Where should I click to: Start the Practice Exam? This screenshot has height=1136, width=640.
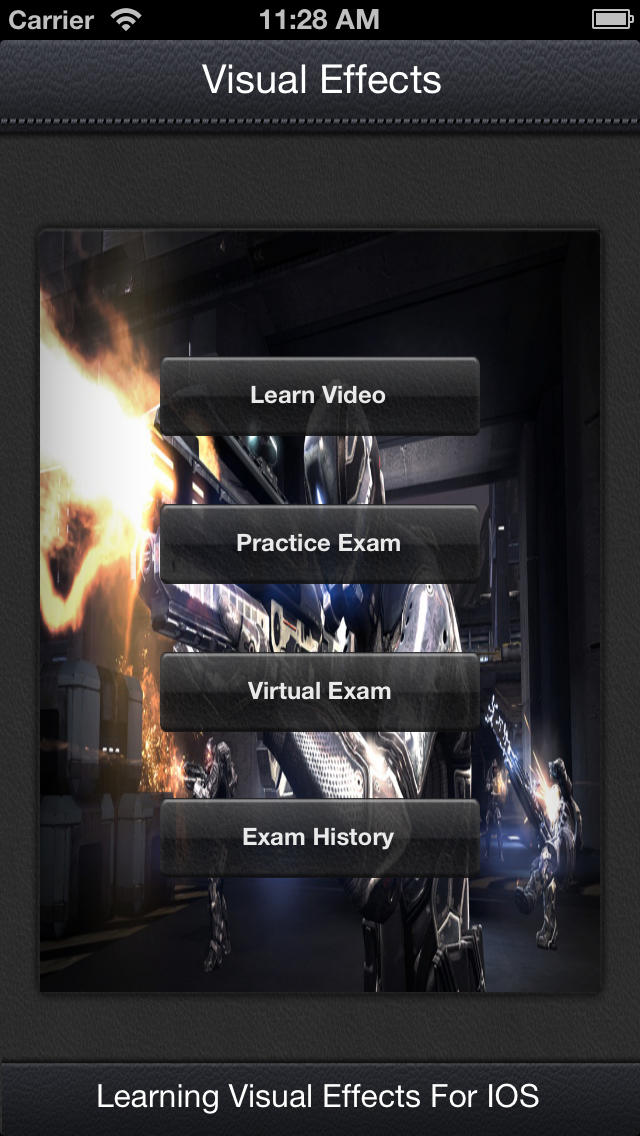320,543
